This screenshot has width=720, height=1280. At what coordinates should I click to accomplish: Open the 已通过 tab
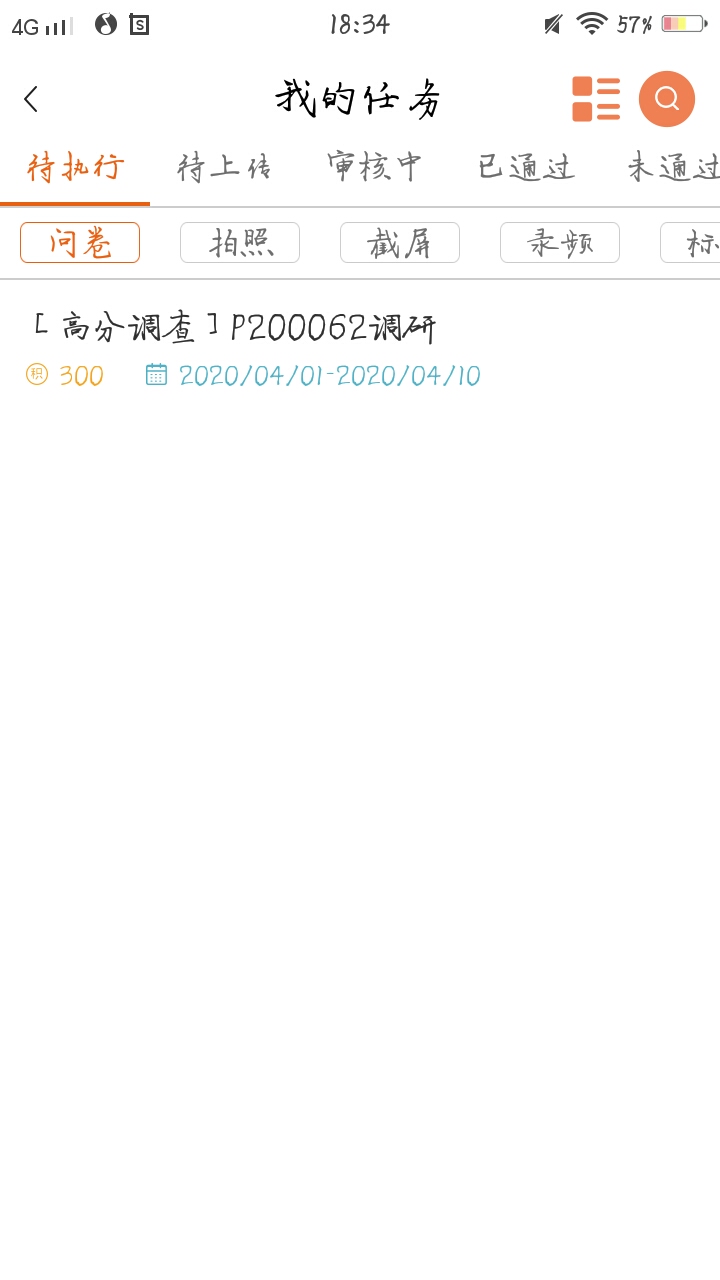click(525, 167)
